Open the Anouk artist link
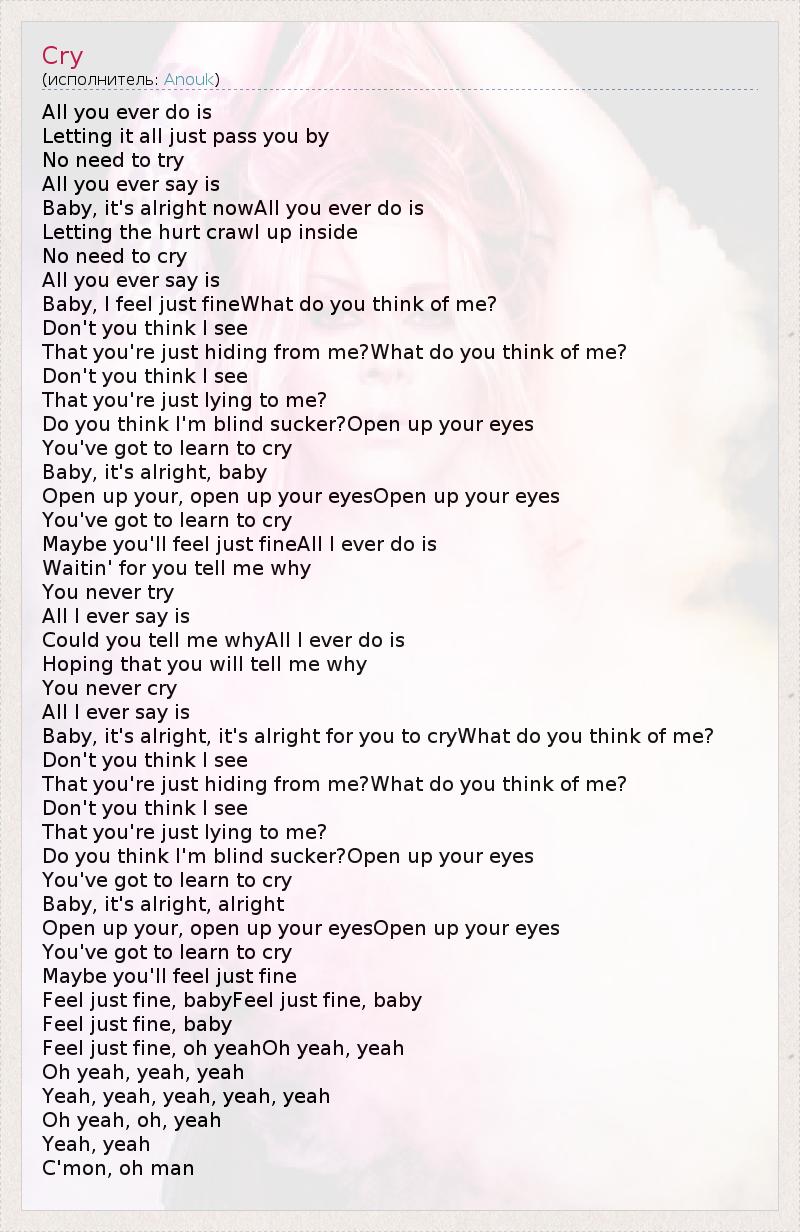800x1232 pixels. click(x=189, y=79)
